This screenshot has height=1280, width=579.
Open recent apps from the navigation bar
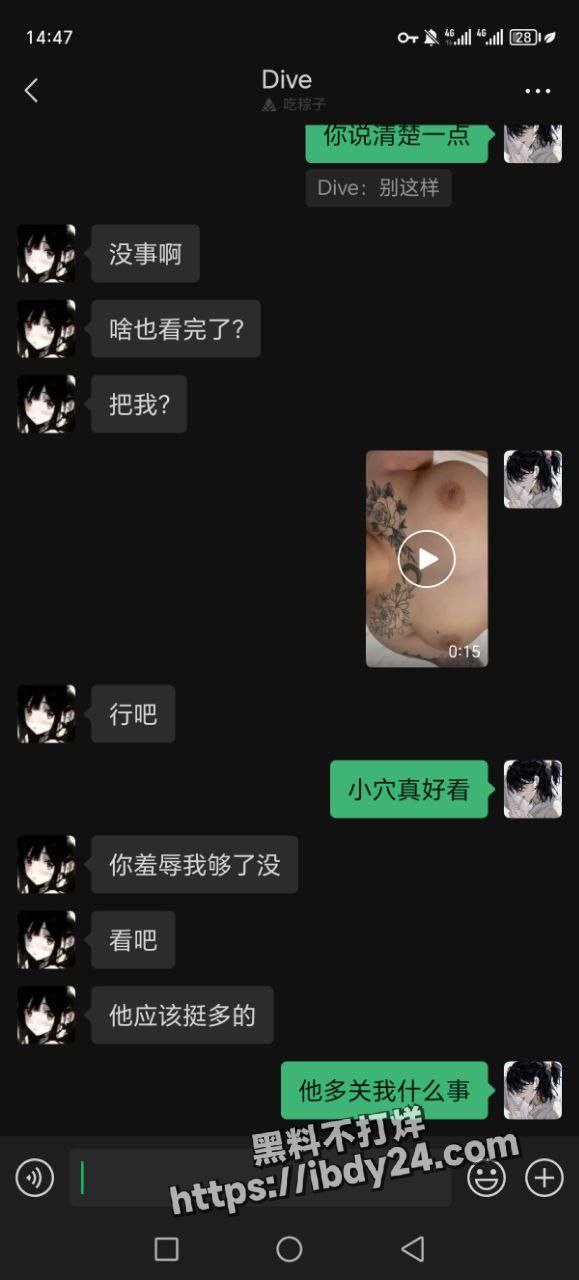click(x=167, y=1248)
